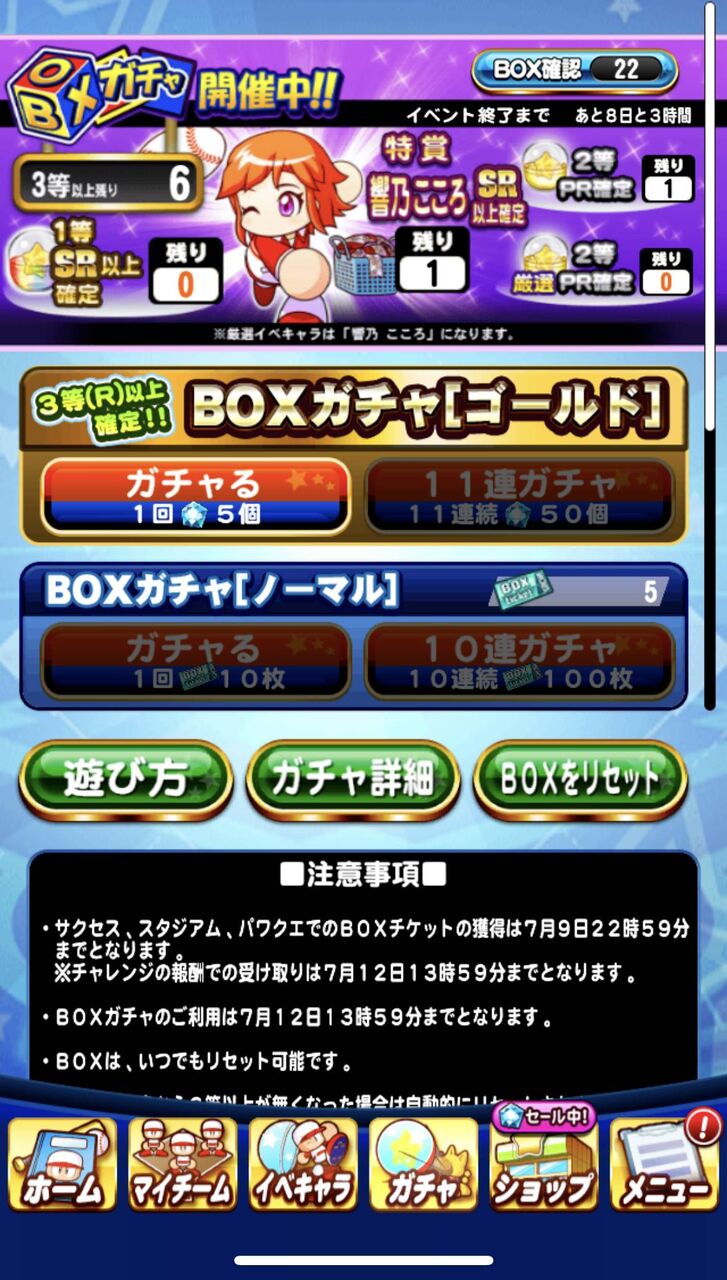
Task: Open 遊び方 how-to-play guide
Action: (126, 780)
